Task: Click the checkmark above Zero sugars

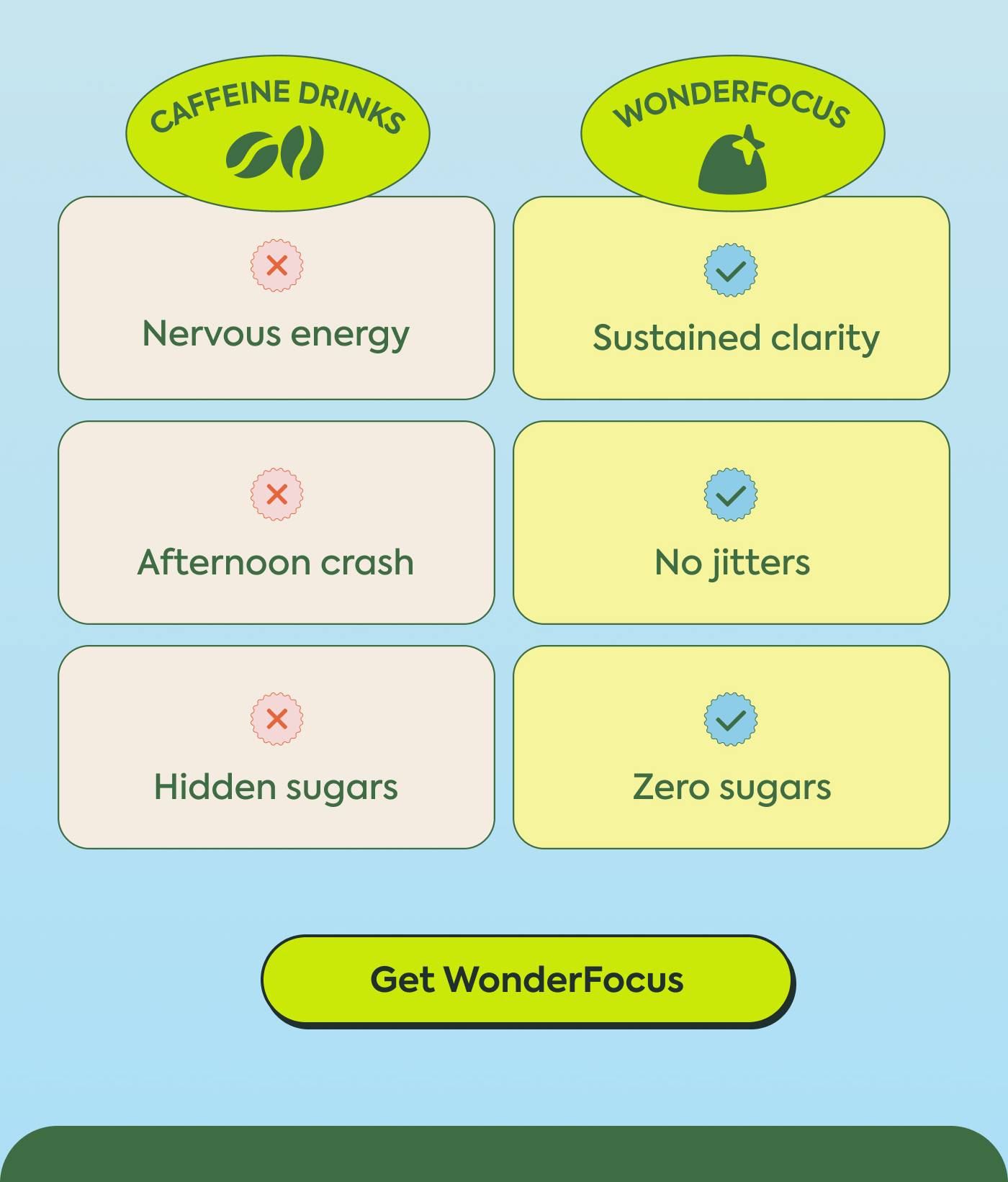Action: point(732,719)
